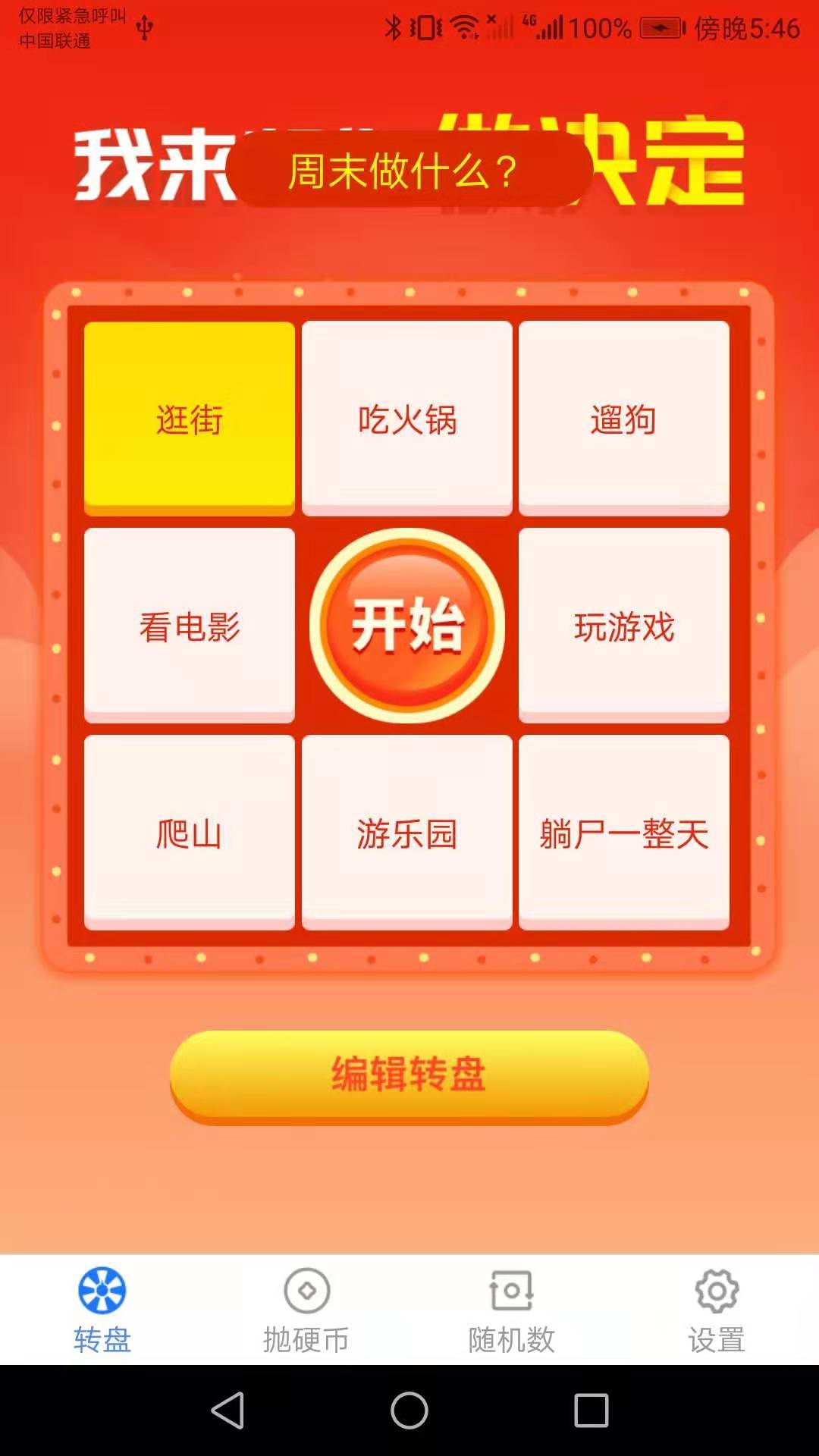Select the 转盘 tab
819x1456 pixels.
[x=102, y=1310]
